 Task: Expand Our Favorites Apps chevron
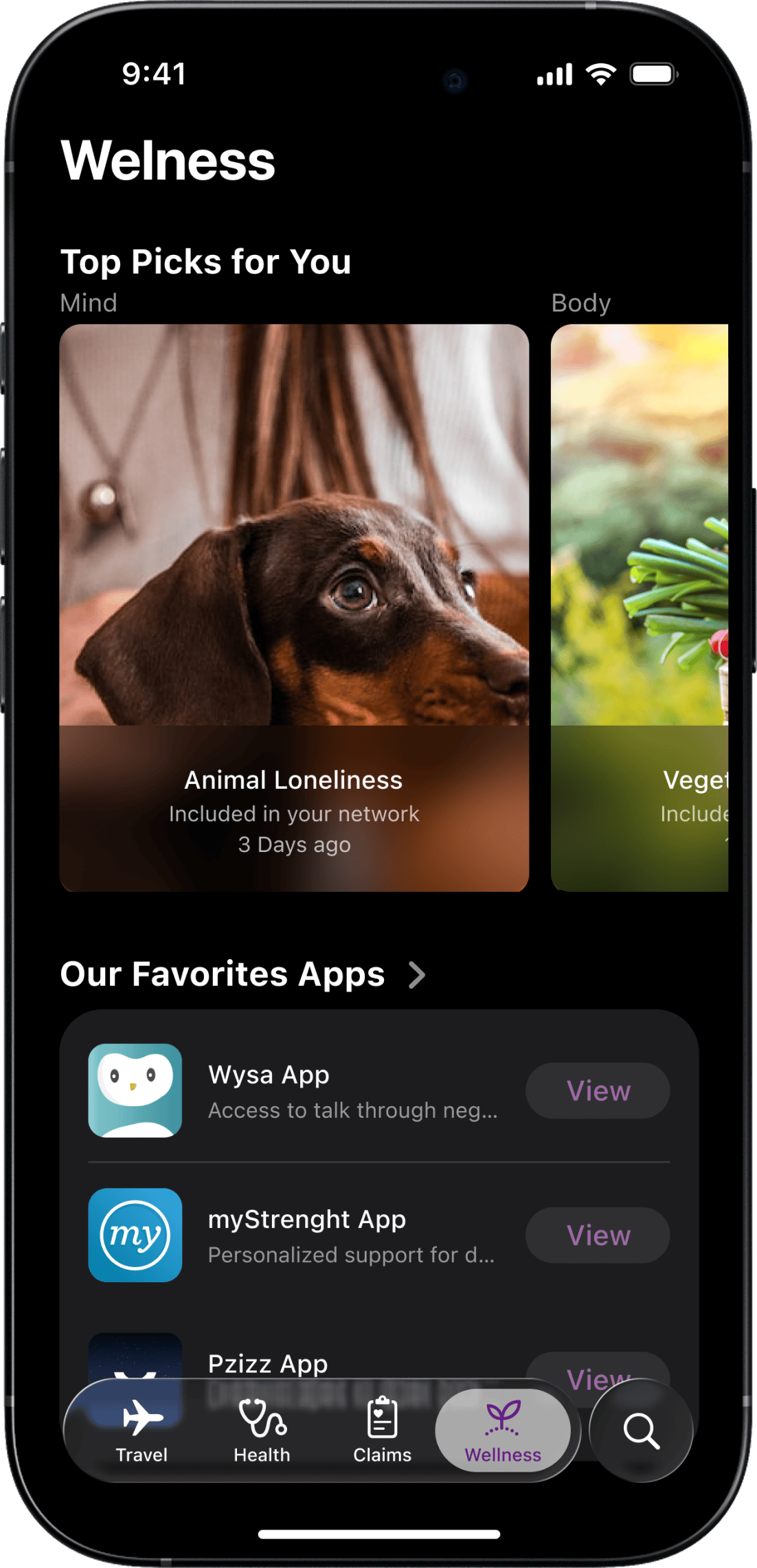(x=416, y=974)
